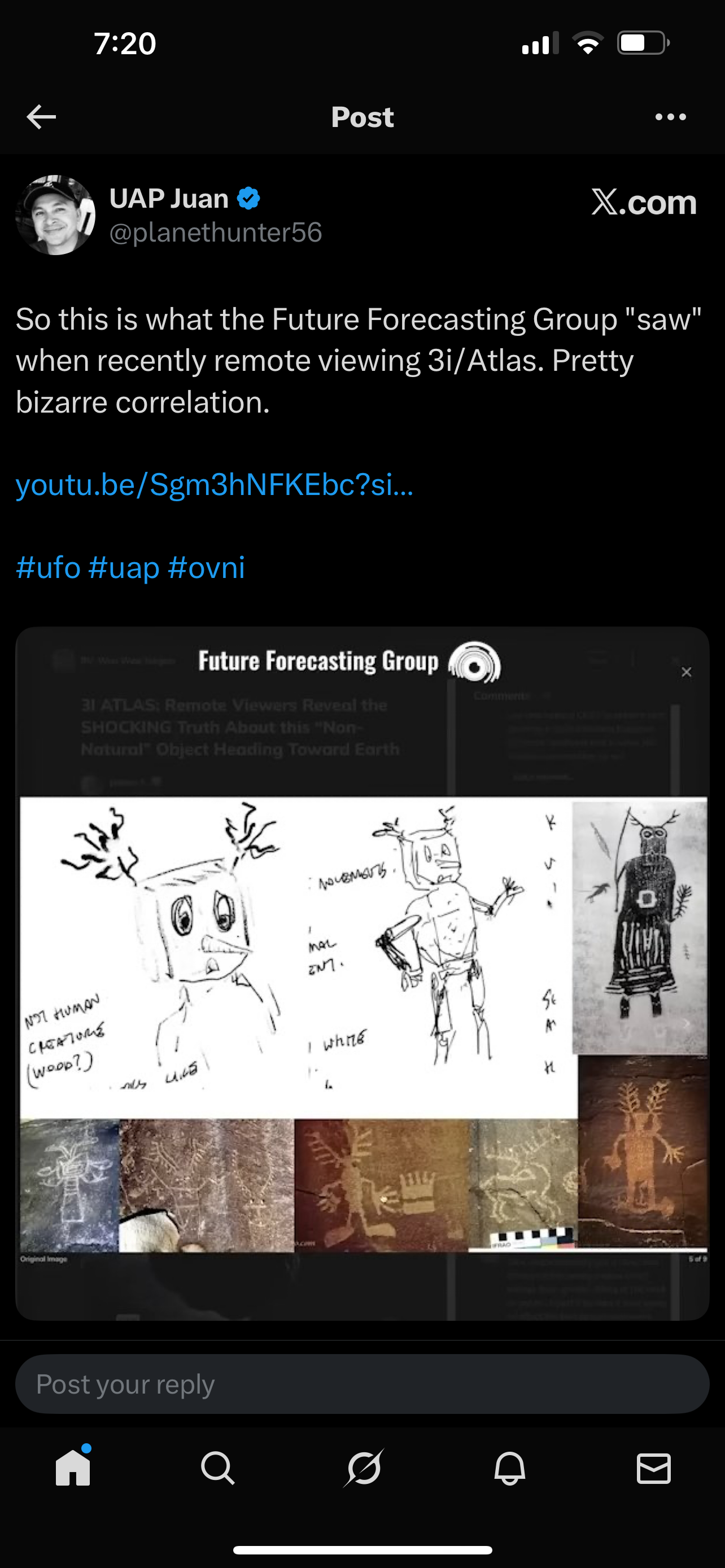
Task: Open the #ovni hashtag
Action: (206, 567)
